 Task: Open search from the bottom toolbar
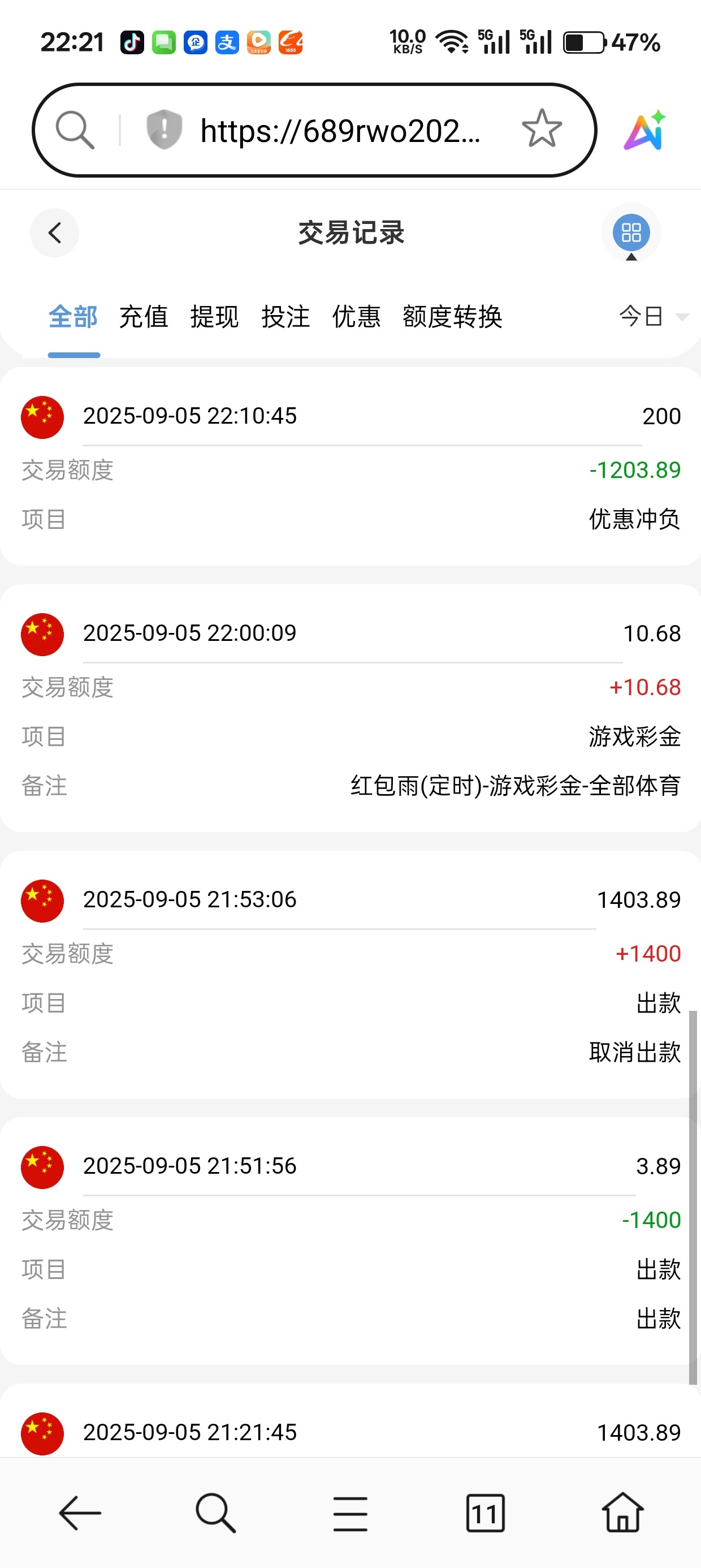pos(215,1513)
